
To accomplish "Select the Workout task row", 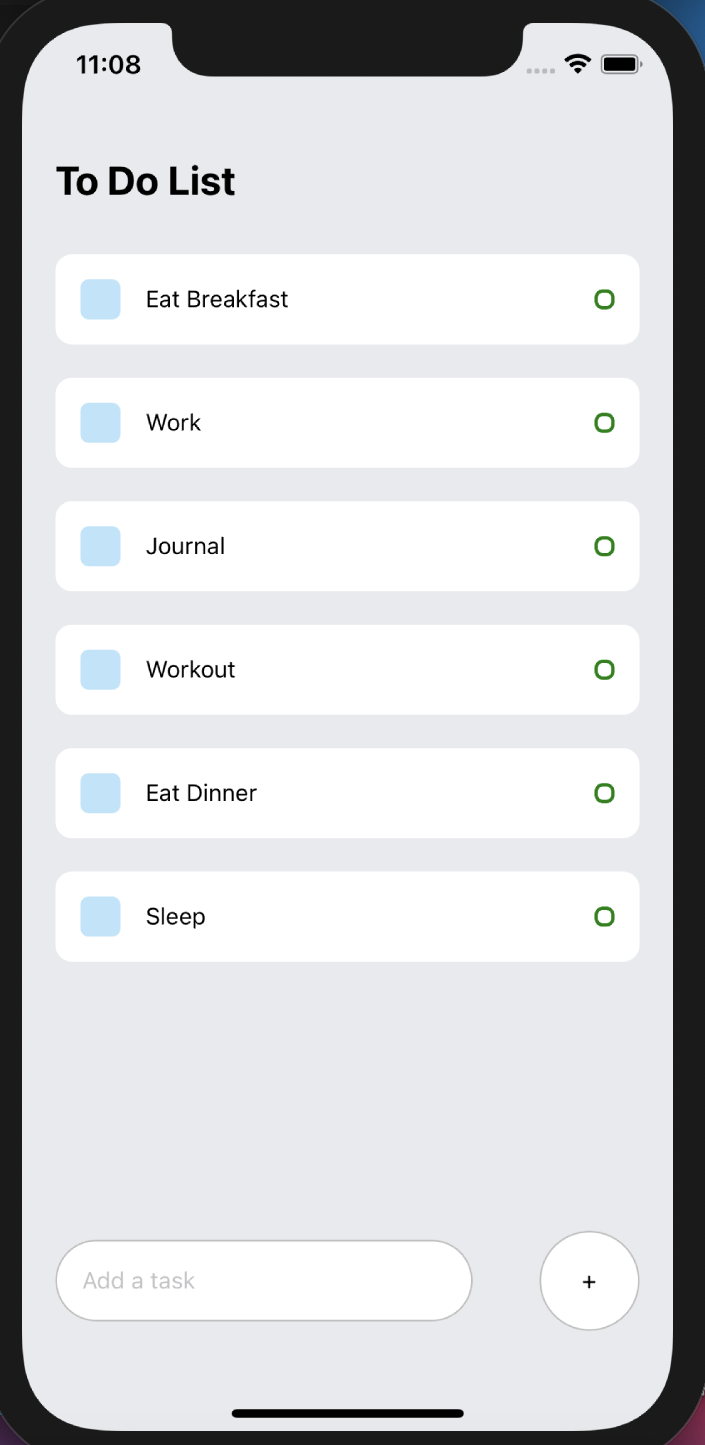I will click(x=346, y=670).
